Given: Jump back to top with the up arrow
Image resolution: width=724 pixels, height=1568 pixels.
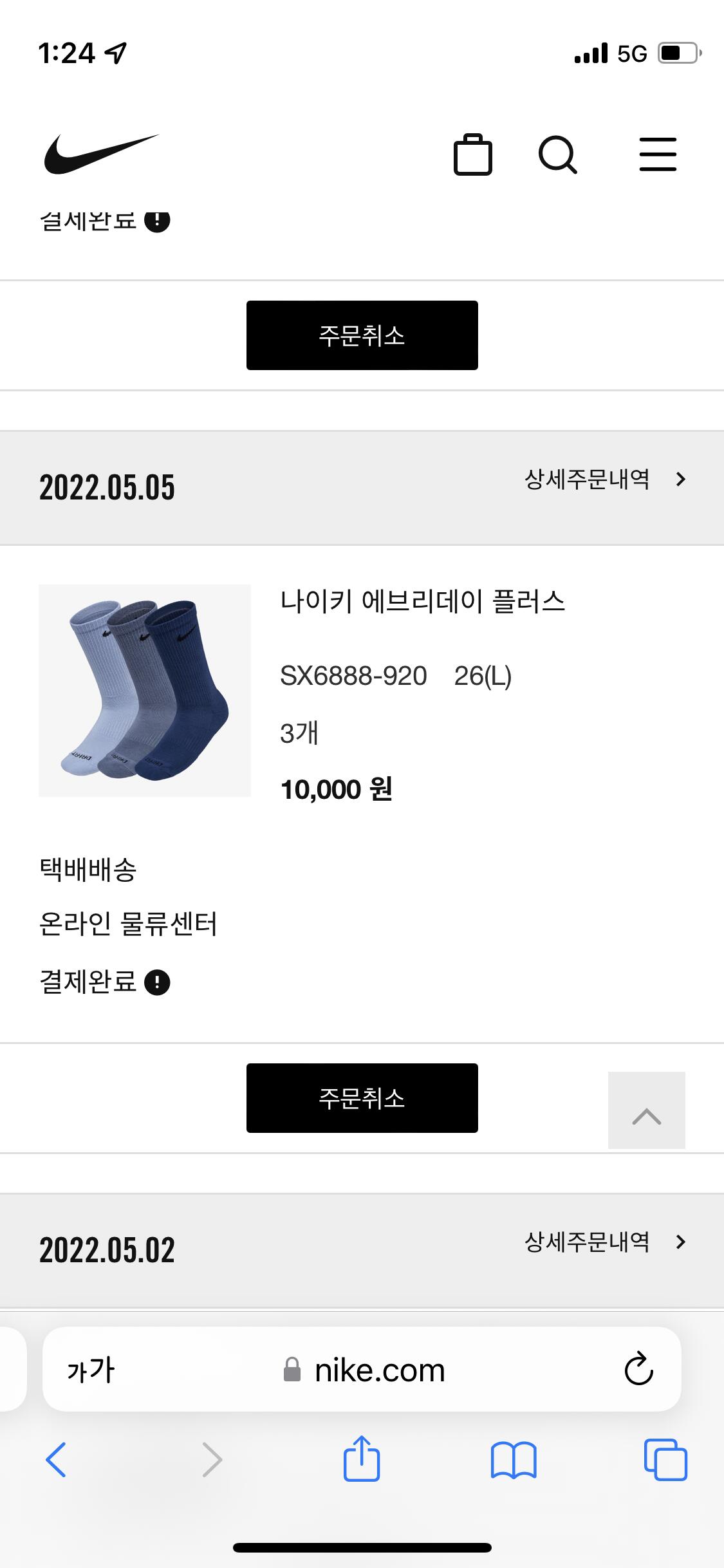Looking at the screenshot, I should (646, 1110).
